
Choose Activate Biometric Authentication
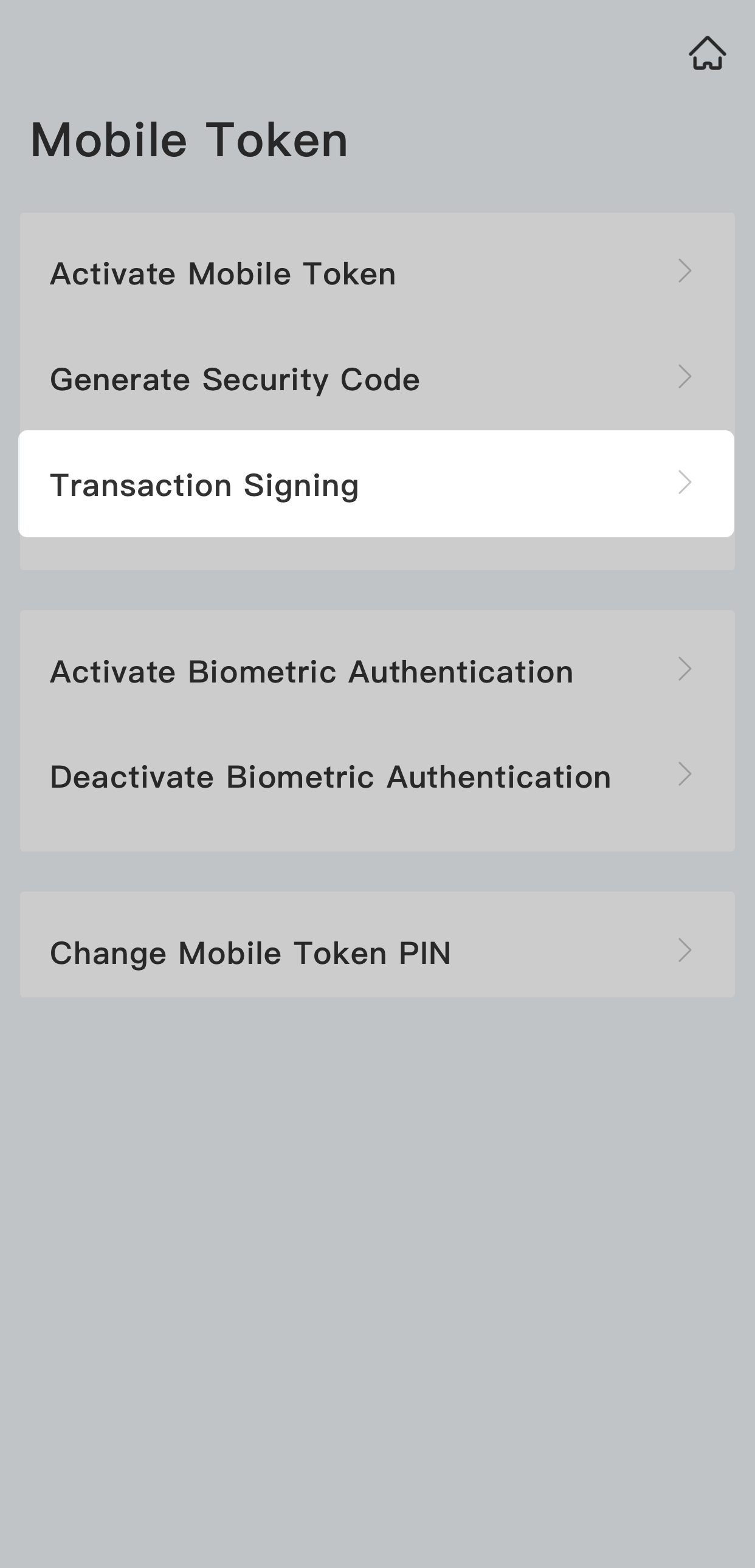tap(376, 671)
